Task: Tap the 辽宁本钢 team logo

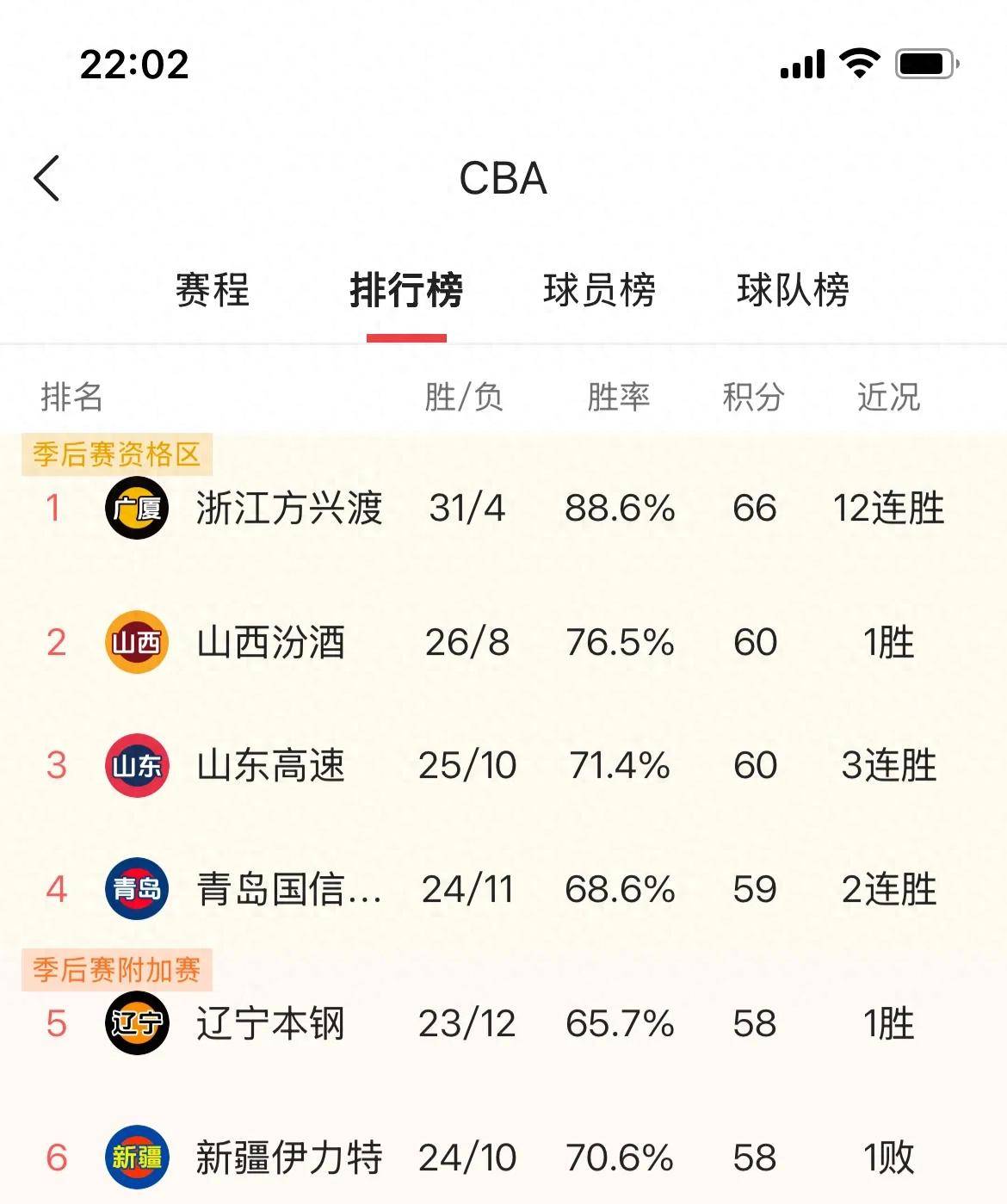Action: tap(135, 1024)
